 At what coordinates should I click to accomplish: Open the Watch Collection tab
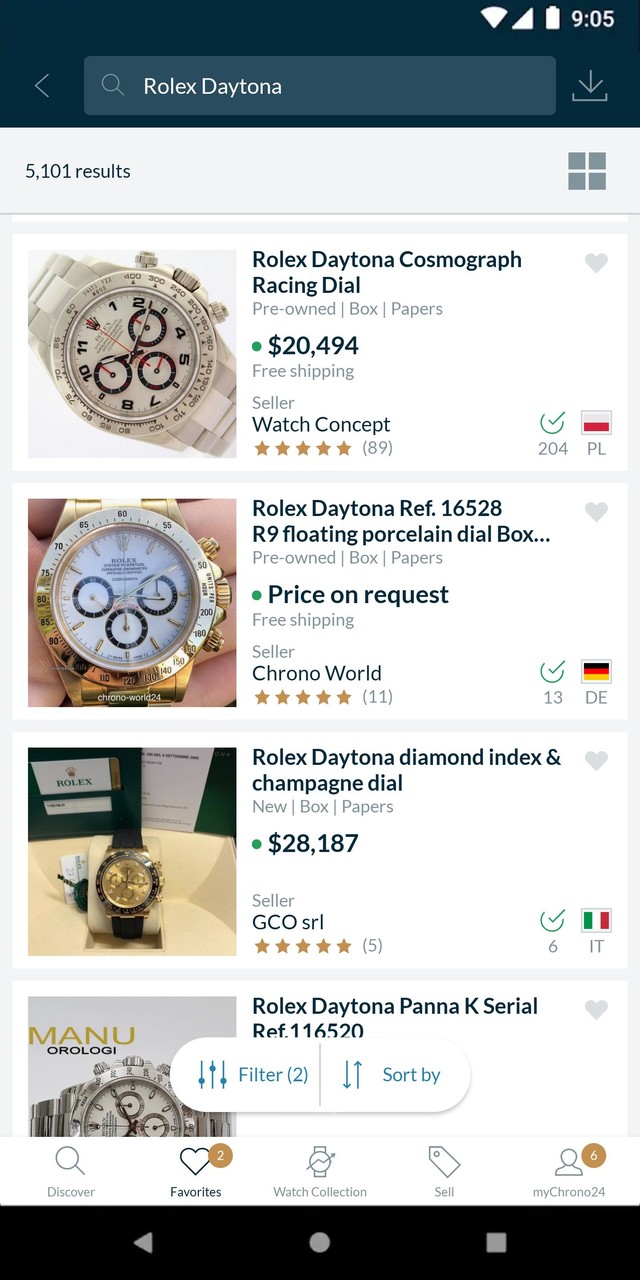point(320,1171)
